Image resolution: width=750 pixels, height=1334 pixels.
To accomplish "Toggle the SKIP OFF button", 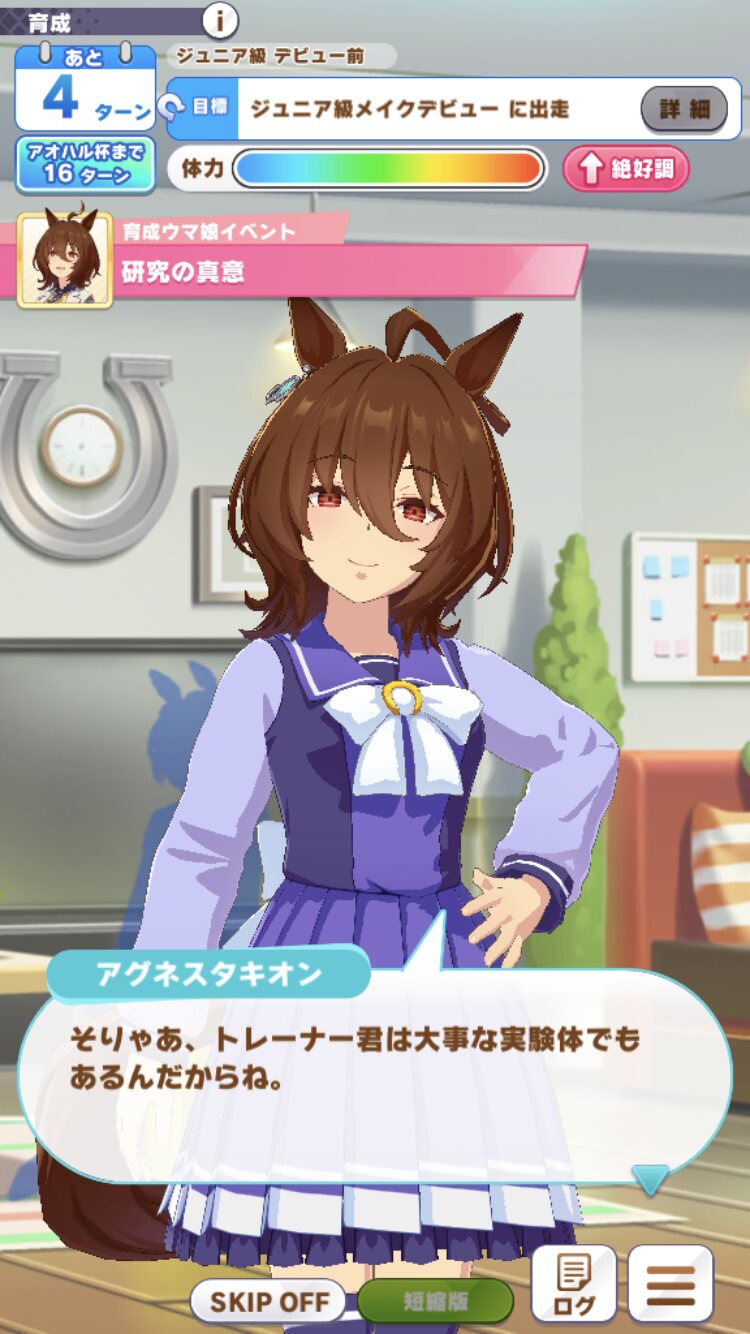I will 268,1302.
